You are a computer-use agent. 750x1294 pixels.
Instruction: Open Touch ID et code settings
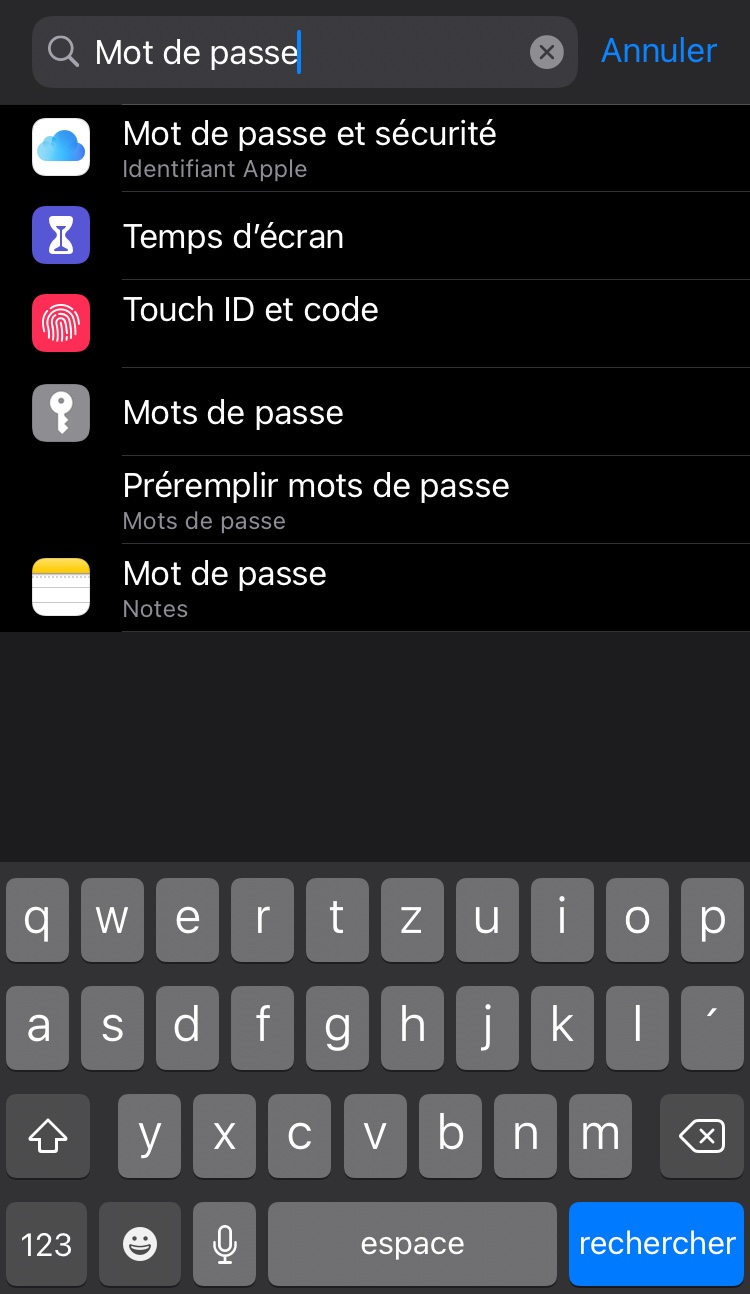click(375, 324)
